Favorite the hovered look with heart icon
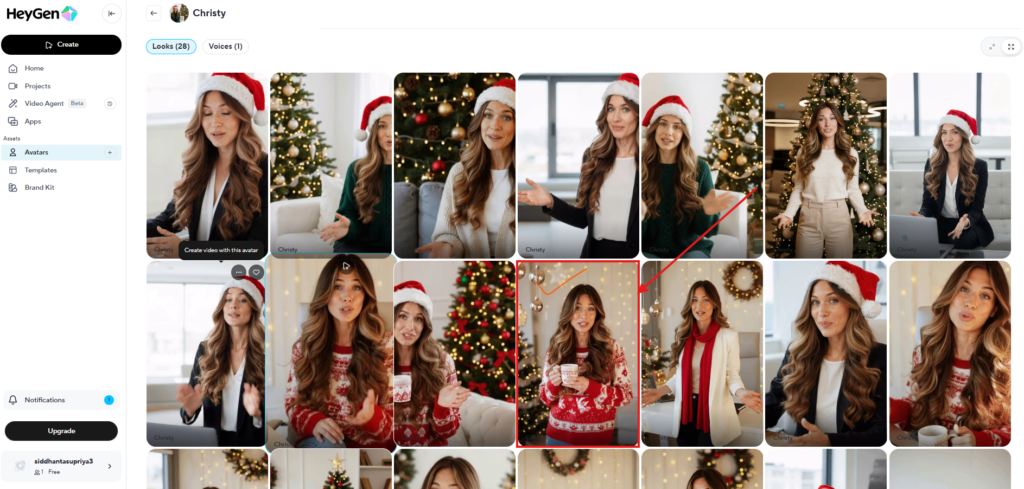The width and height of the screenshot is (1024, 489). pos(256,272)
